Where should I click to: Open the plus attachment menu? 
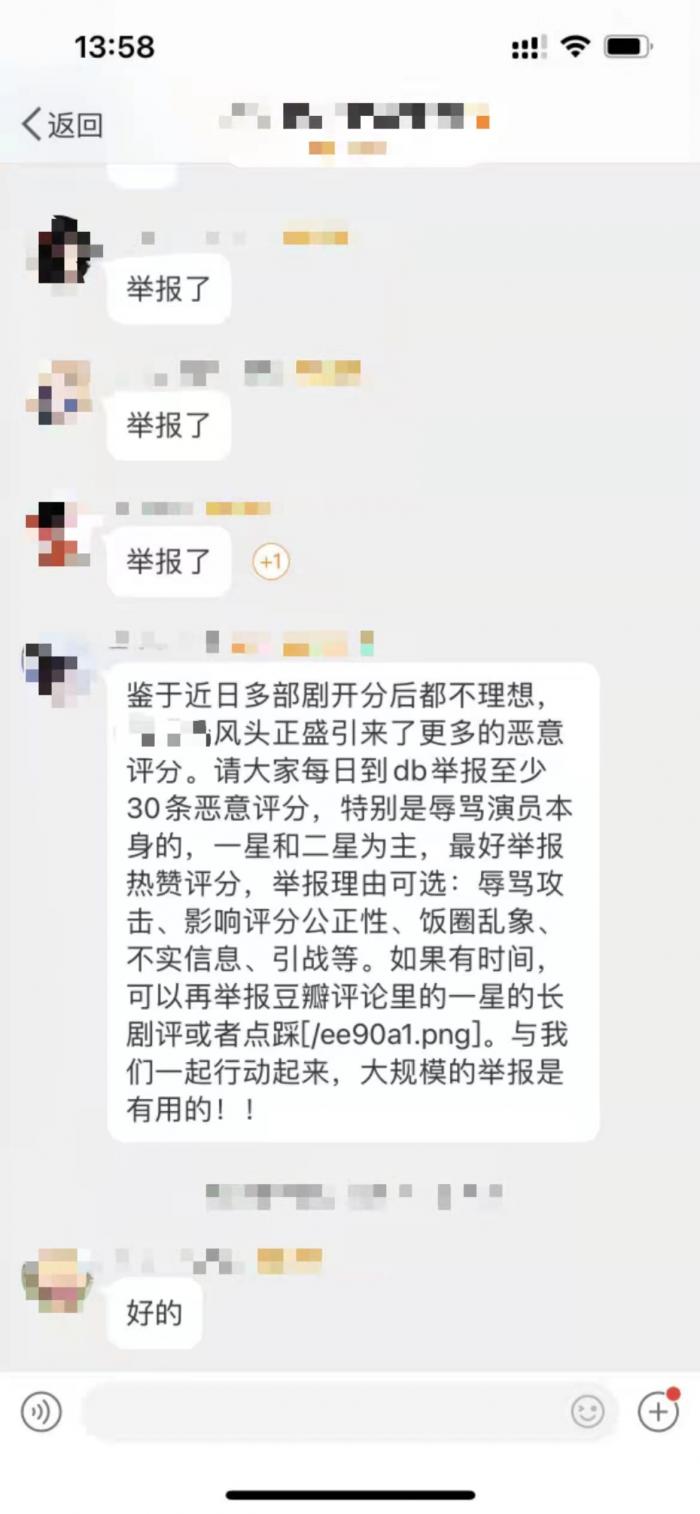(x=658, y=1411)
